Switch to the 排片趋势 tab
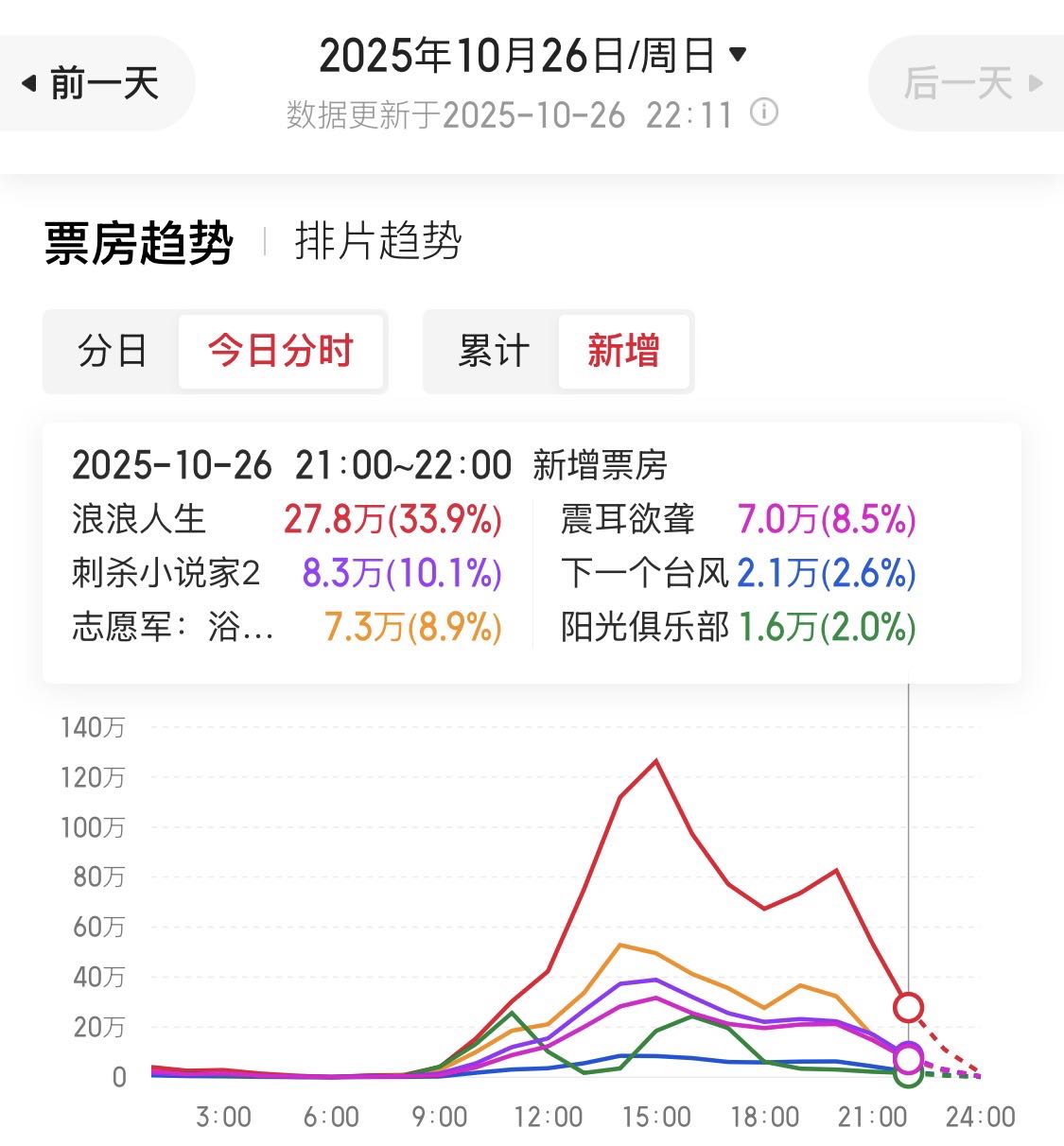The width and height of the screenshot is (1064, 1146). [x=377, y=241]
